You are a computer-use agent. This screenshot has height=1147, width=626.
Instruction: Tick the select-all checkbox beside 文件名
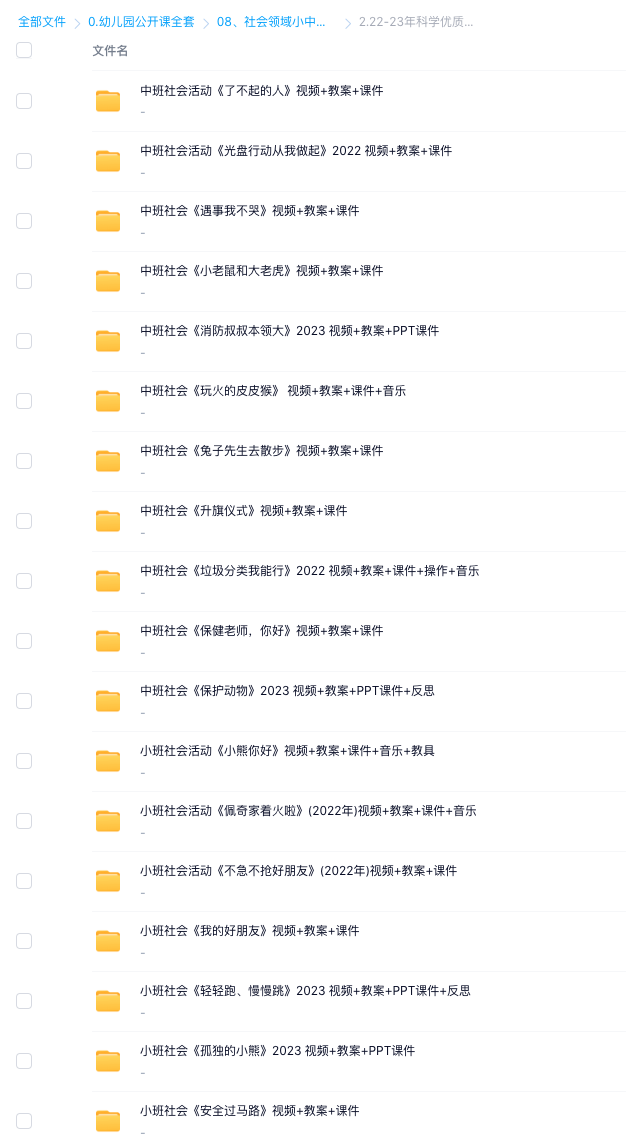coord(24,50)
